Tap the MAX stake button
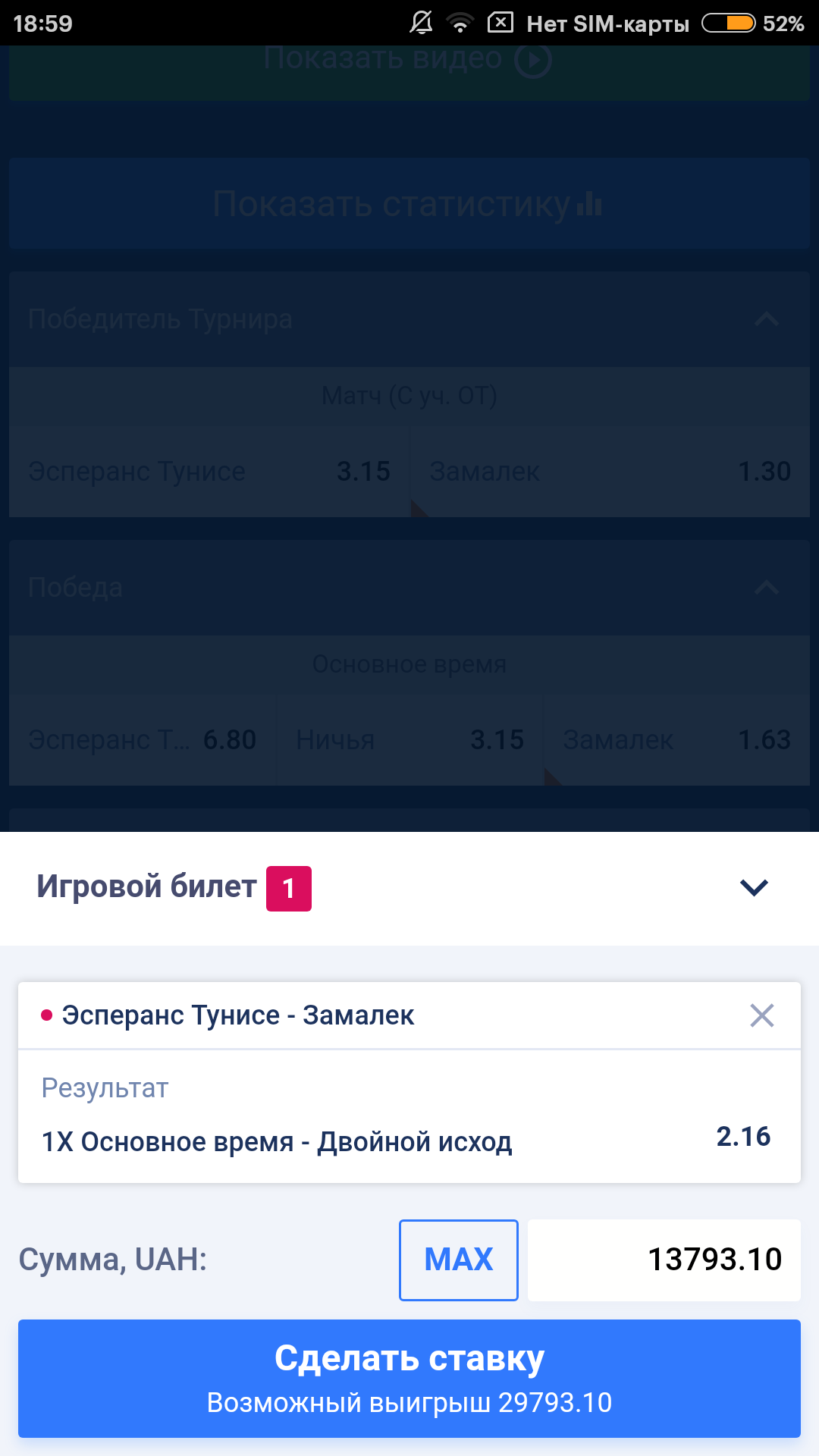Image resolution: width=819 pixels, height=1456 pixels. coord(459,1260)
